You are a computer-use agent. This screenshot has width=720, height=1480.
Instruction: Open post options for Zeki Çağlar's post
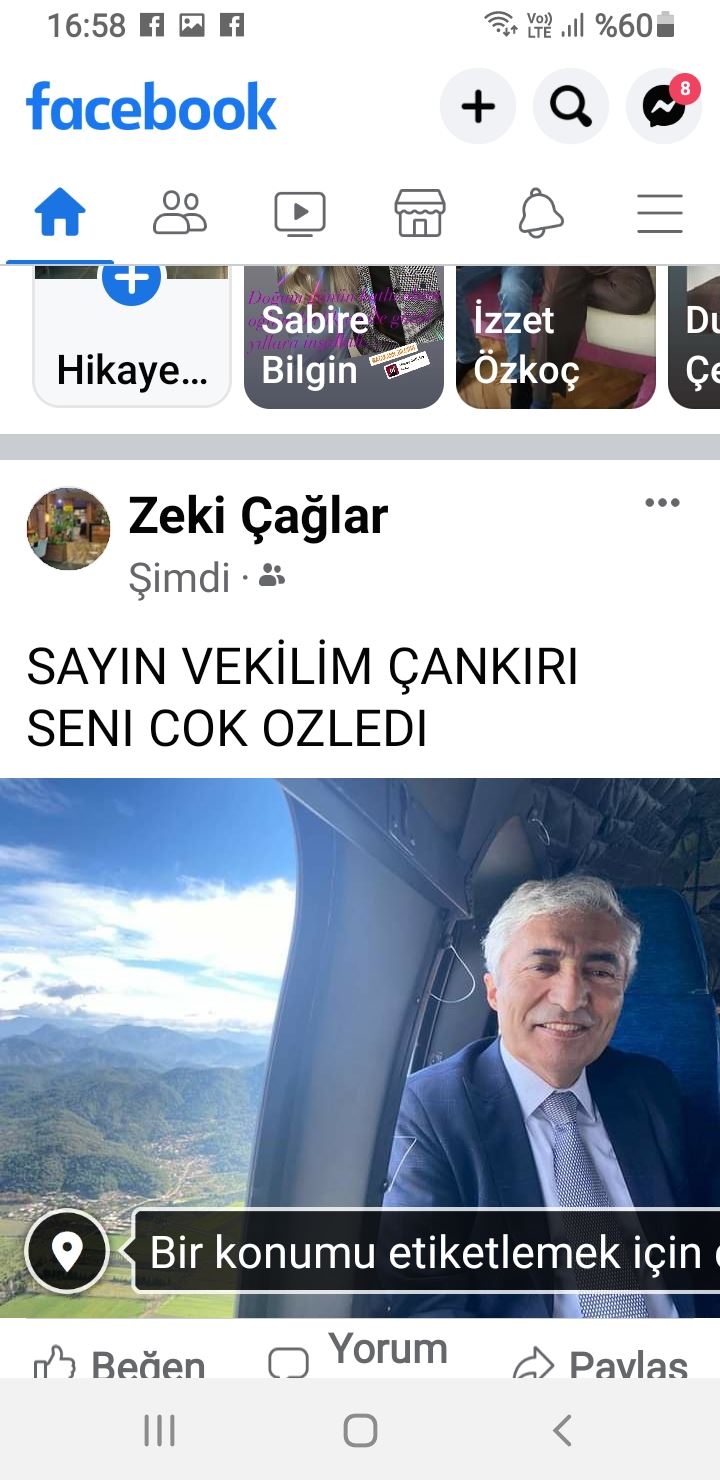662,503
